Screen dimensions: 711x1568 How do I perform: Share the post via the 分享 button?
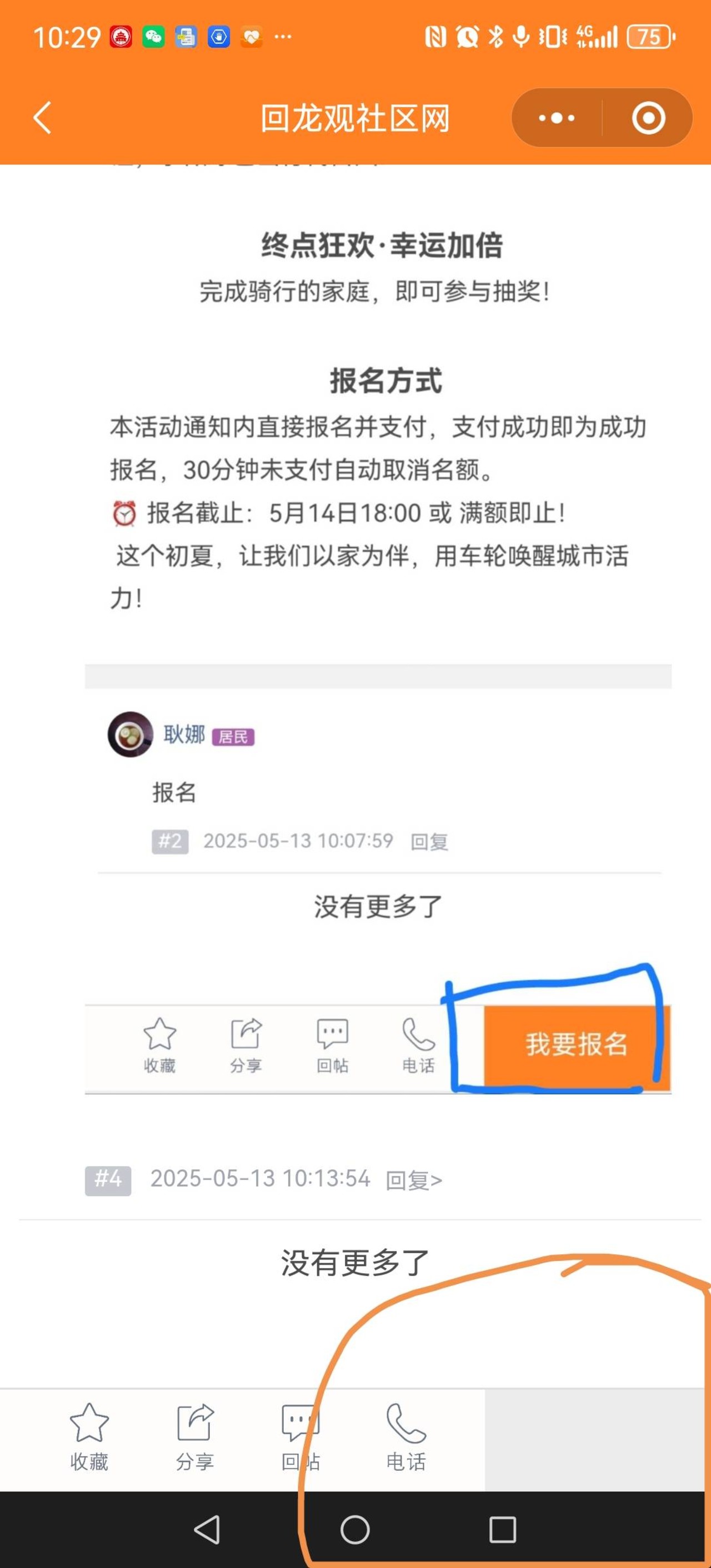(x=195, y=1436)
